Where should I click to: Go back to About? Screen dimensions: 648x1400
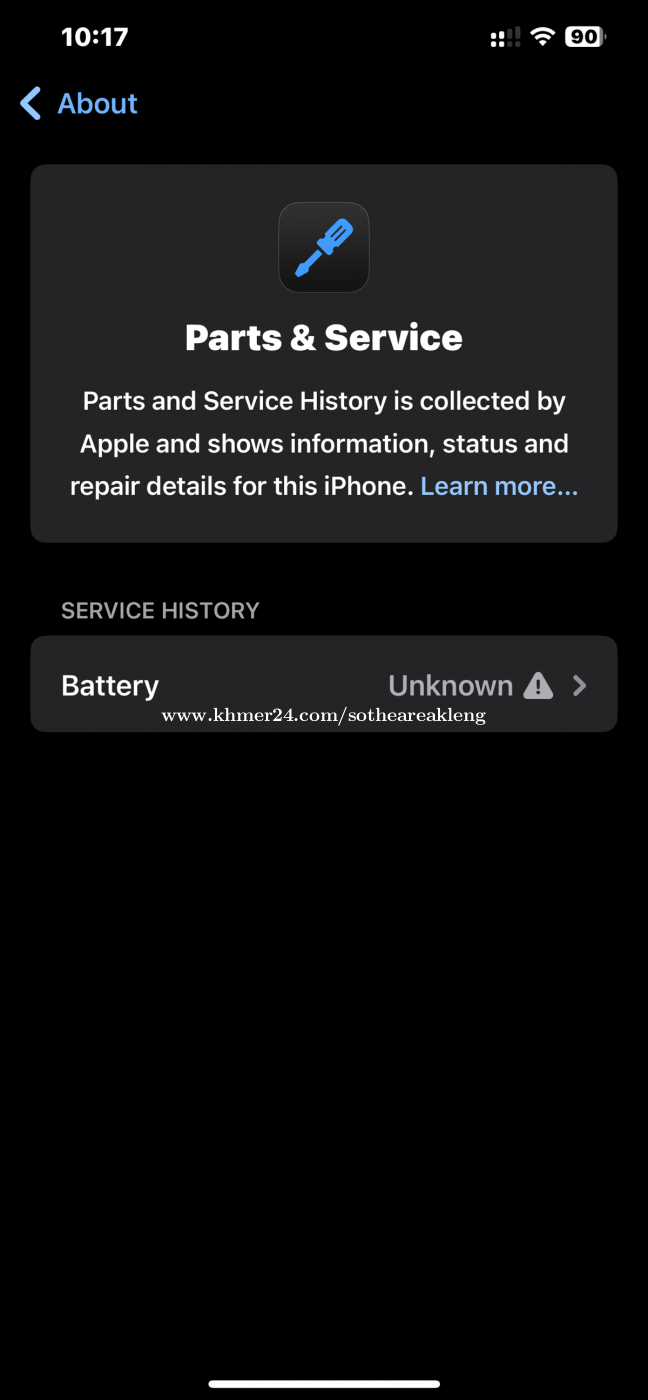(80, 103)
